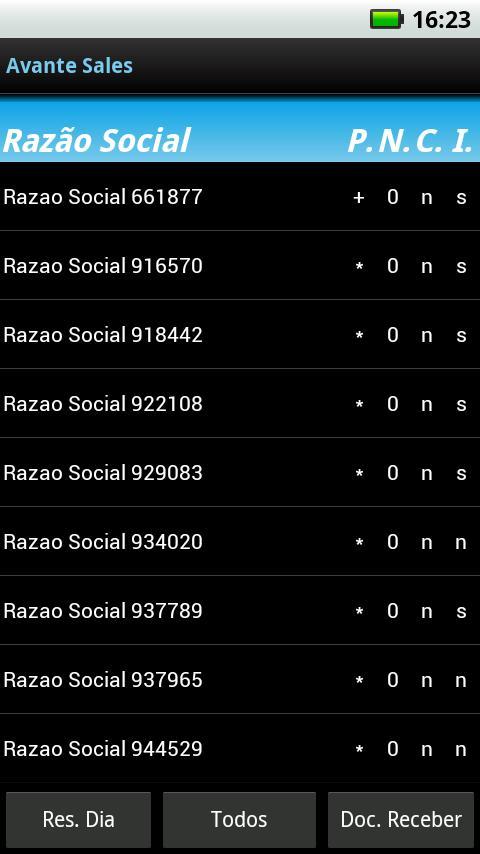The height and width of the screenshot is (854, 480).
Task: Select Razao Social 916570 row
Action: 240,265
